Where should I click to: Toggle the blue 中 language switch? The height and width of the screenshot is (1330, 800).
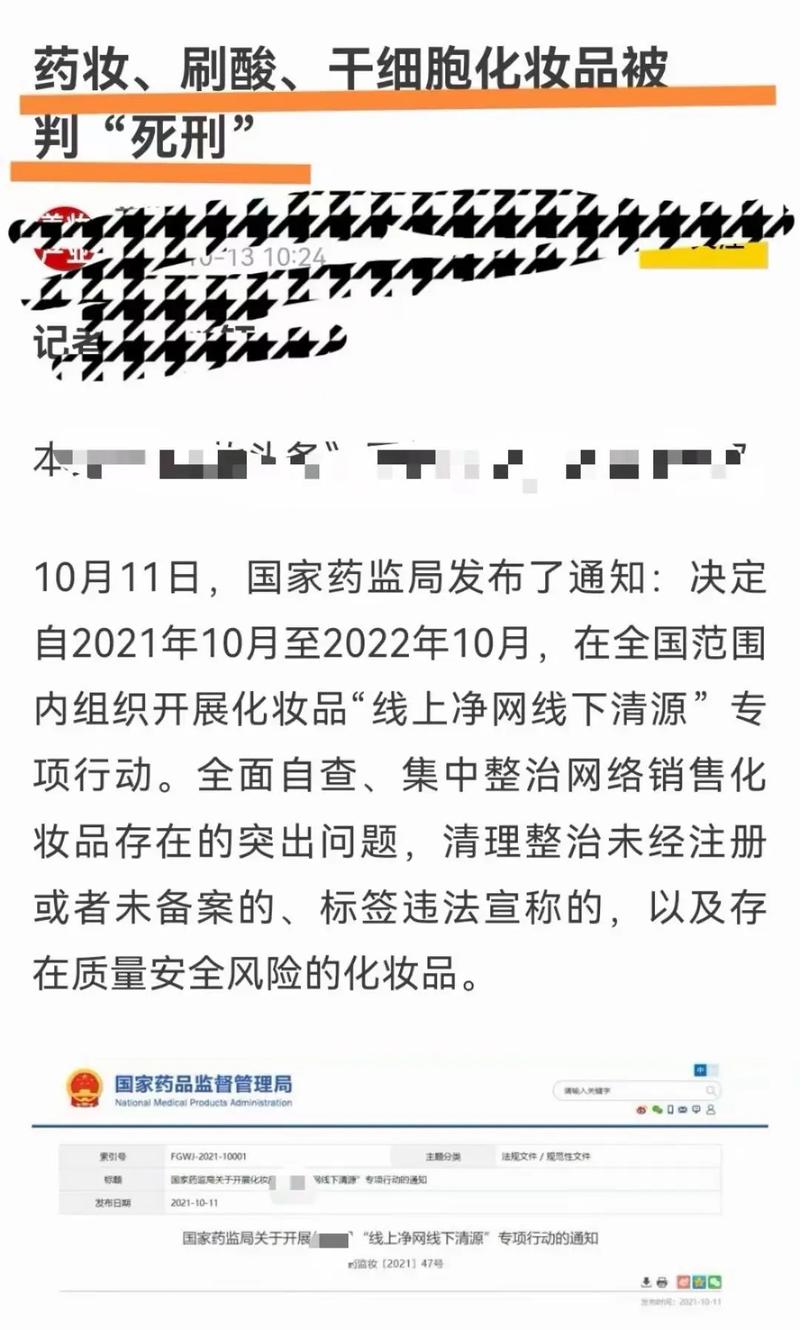[700, 1069]
